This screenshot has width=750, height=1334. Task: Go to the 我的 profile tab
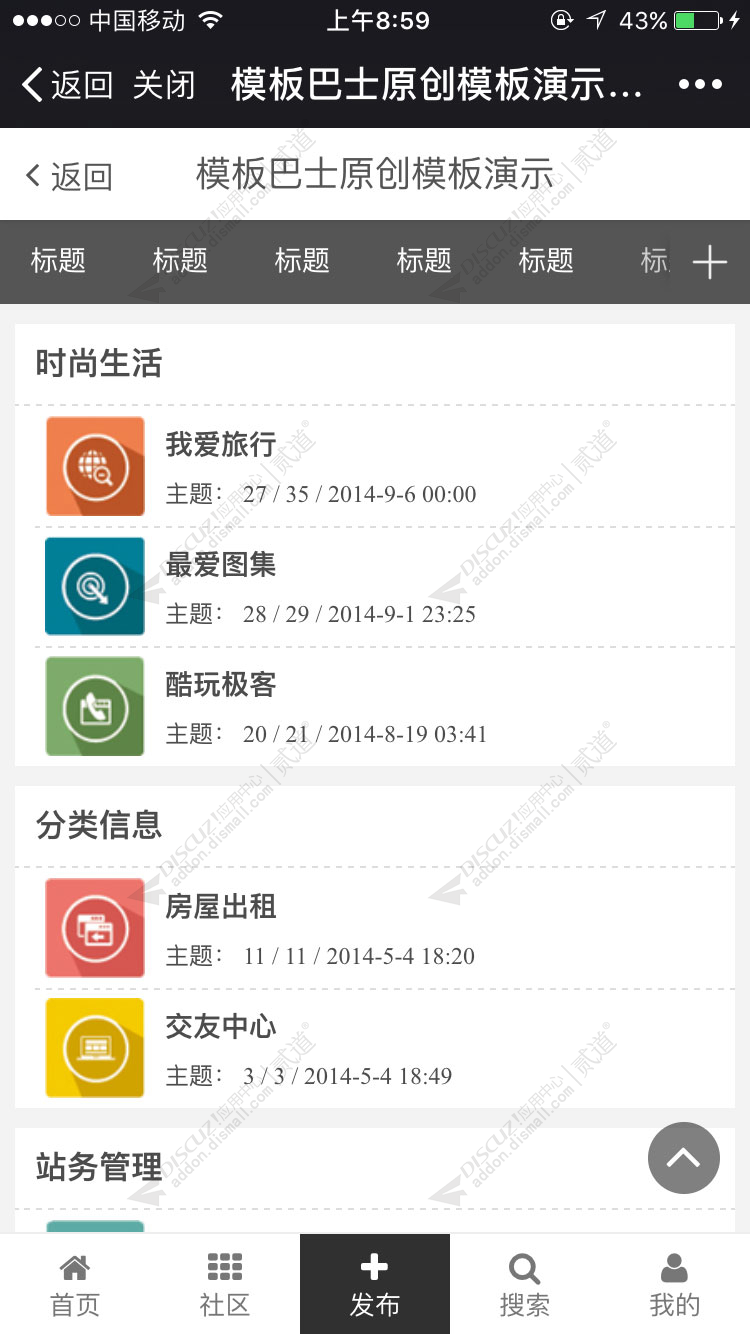pos(675,1285)
